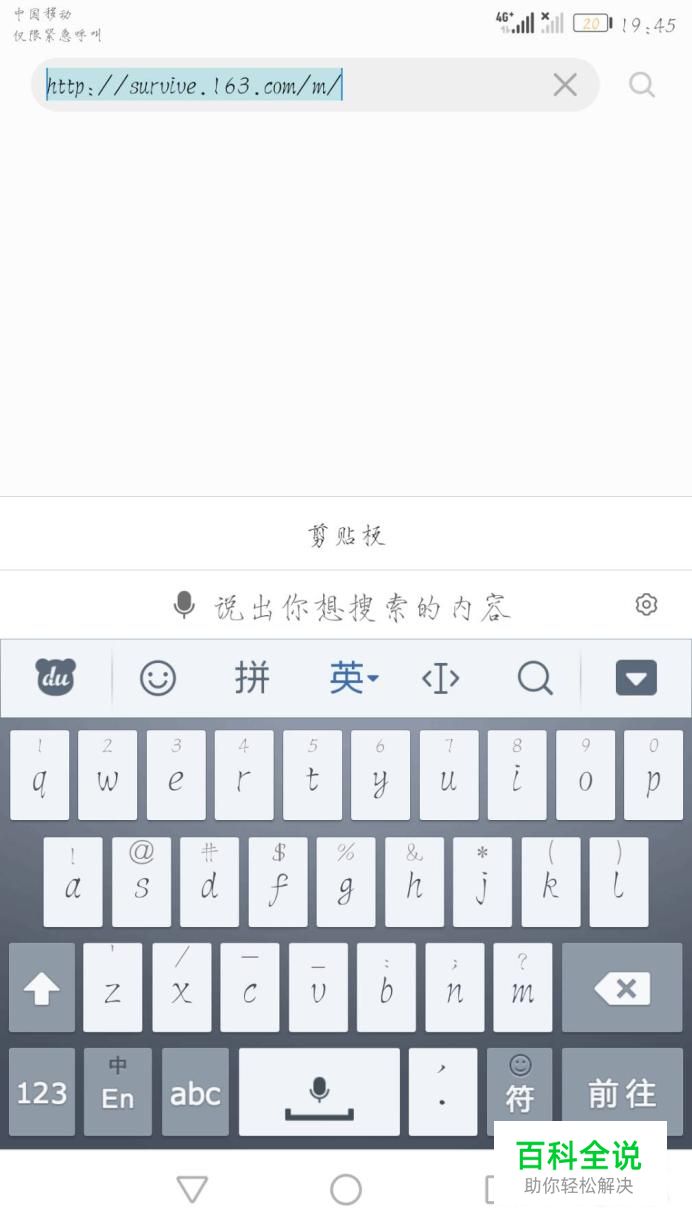Start voice search with the microphone bar
692x1230 pixels.
coord(345,606)
